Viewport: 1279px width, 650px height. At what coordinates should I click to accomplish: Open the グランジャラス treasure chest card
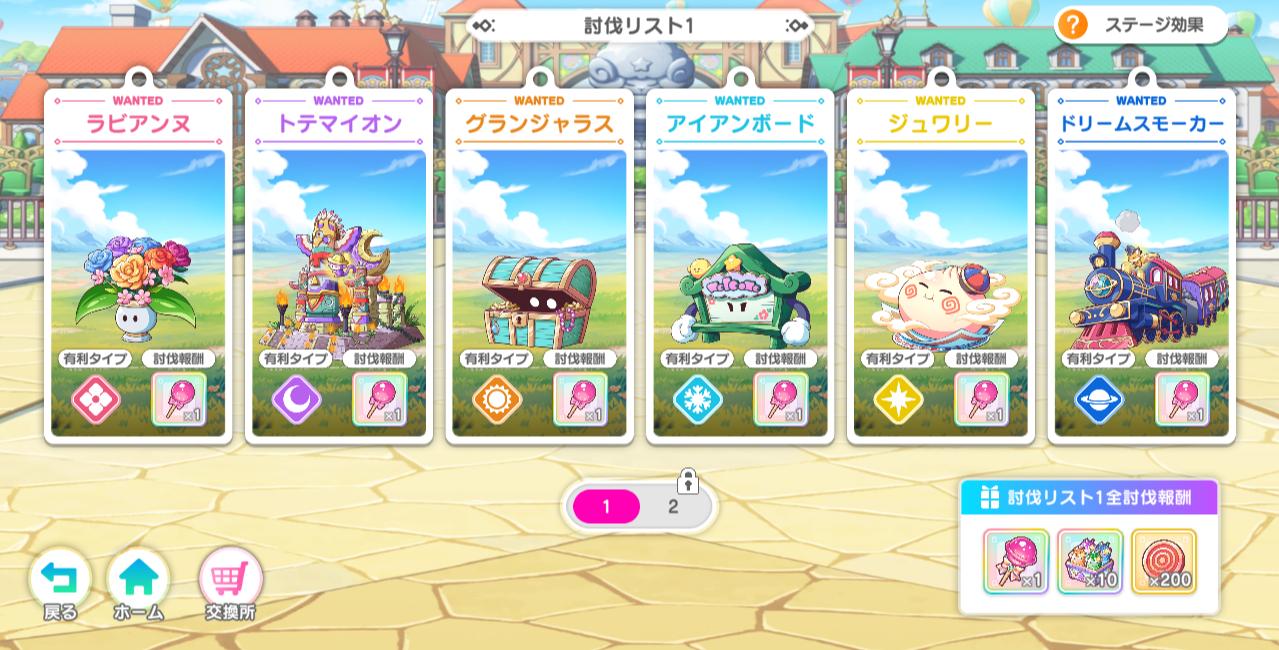point(539,265)
